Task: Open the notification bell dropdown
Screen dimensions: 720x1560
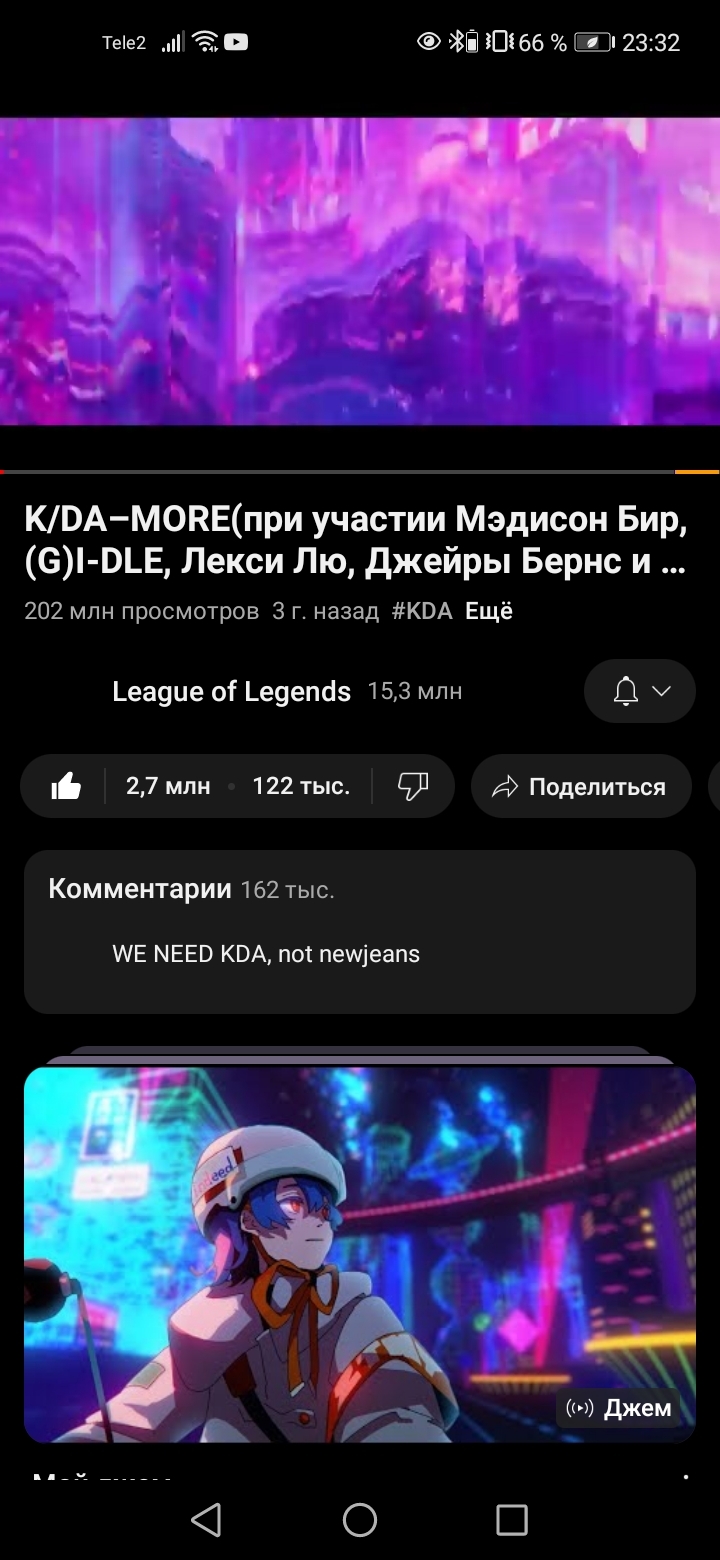Action: (639, 691)
